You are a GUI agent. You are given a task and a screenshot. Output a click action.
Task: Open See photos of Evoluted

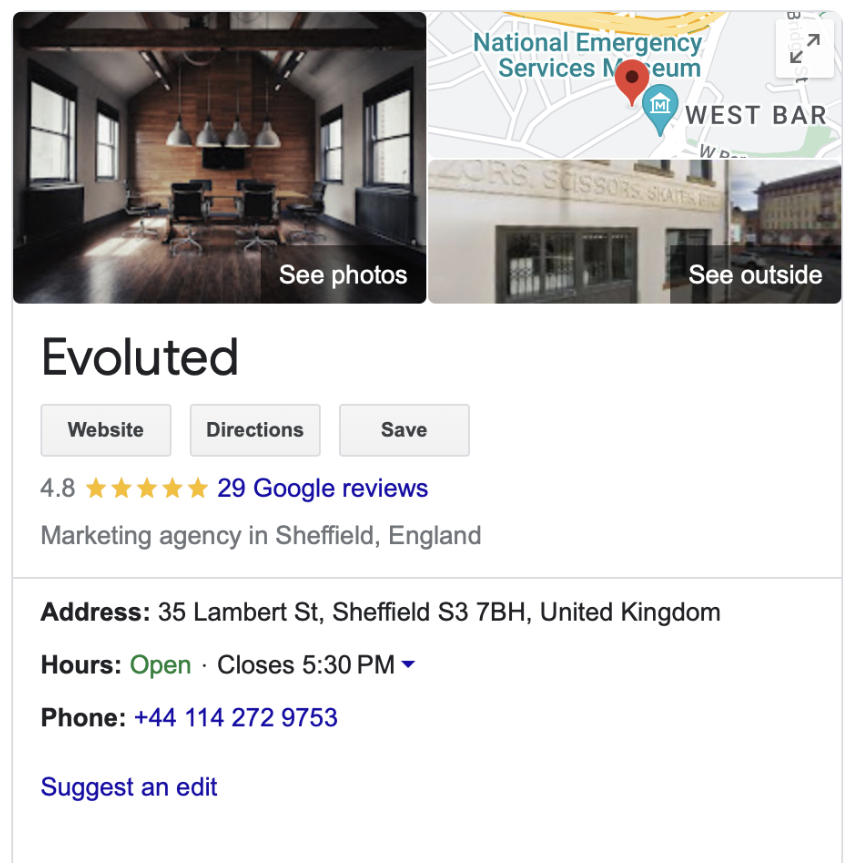click(220, 158)
